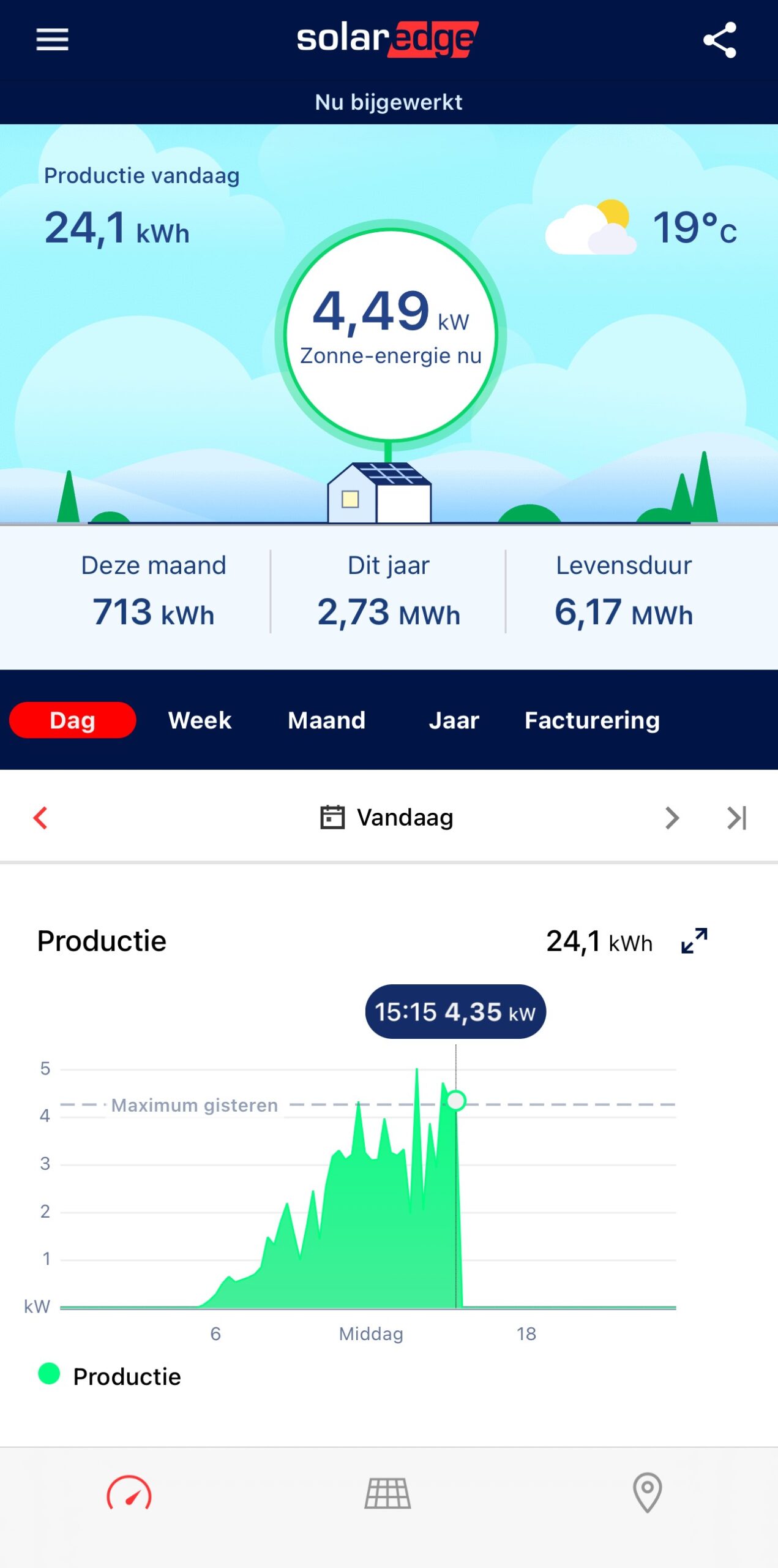Open the Facturering tab

click(x=592, y=720)
